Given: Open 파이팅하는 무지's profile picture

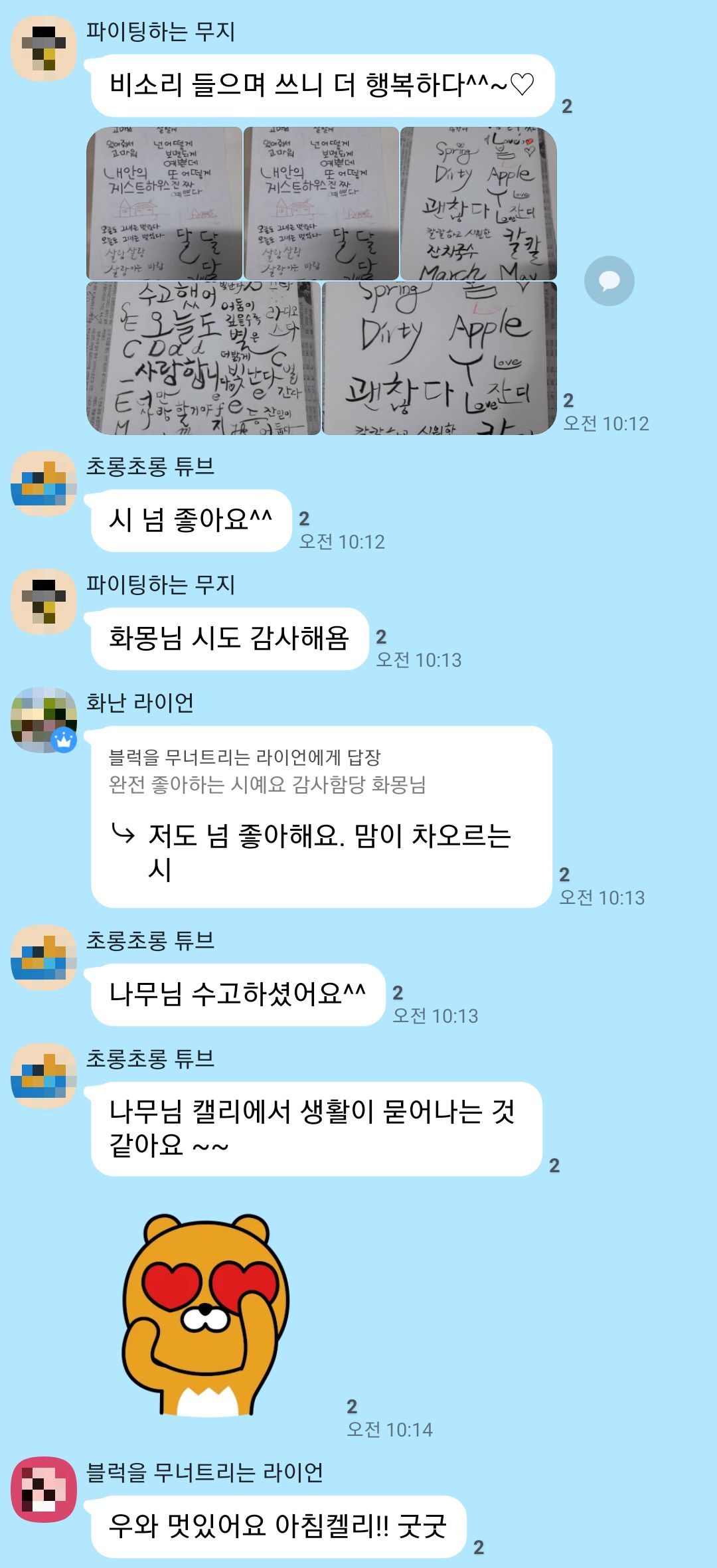Looking at the screenshot, I should click(43, 46).
